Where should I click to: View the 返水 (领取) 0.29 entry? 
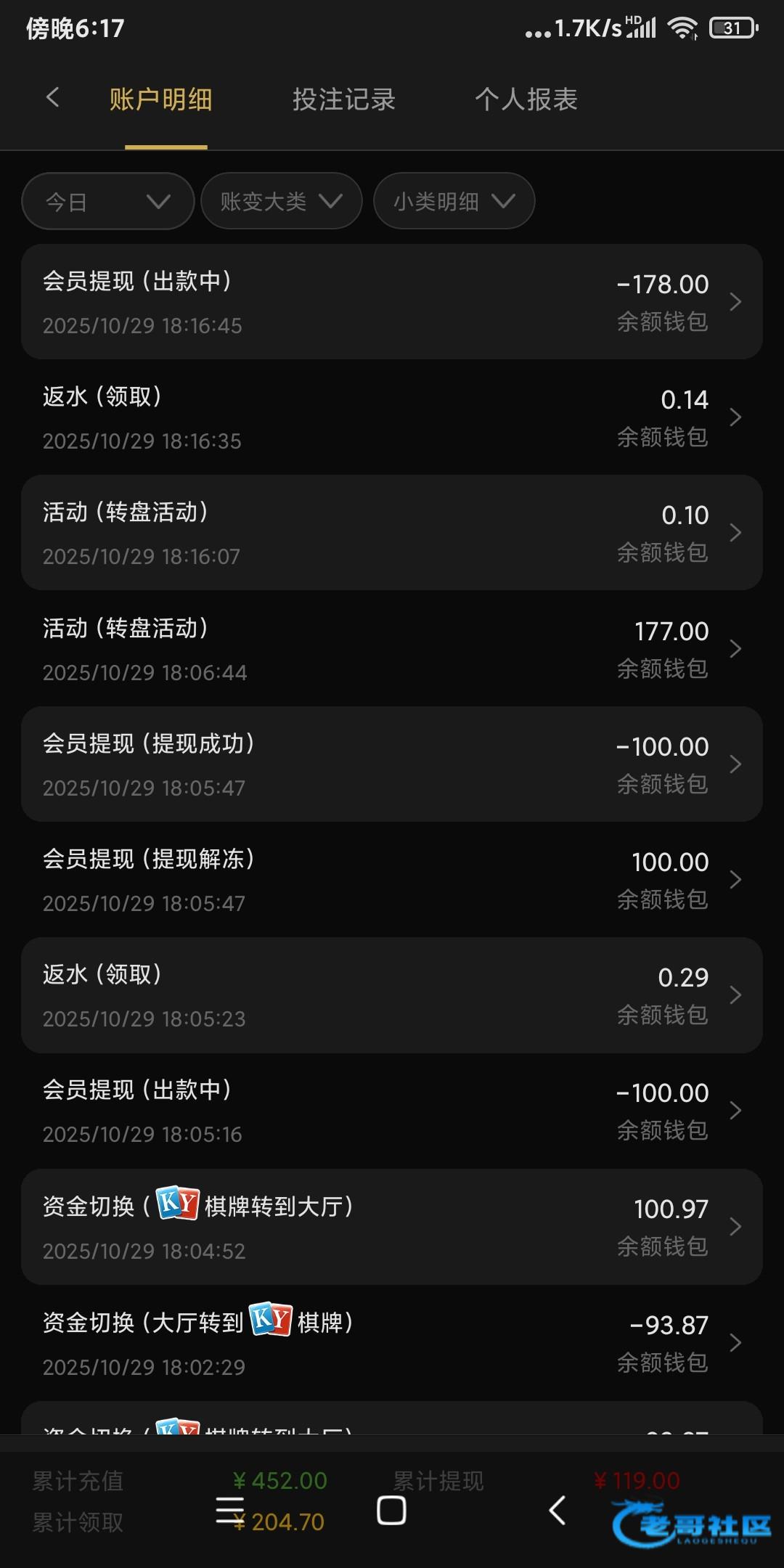click(392, 995)
